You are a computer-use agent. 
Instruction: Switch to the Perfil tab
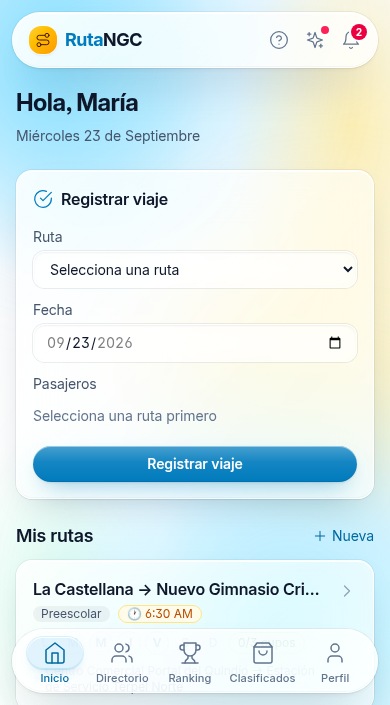pyautogui.click(x=335, y=663)
